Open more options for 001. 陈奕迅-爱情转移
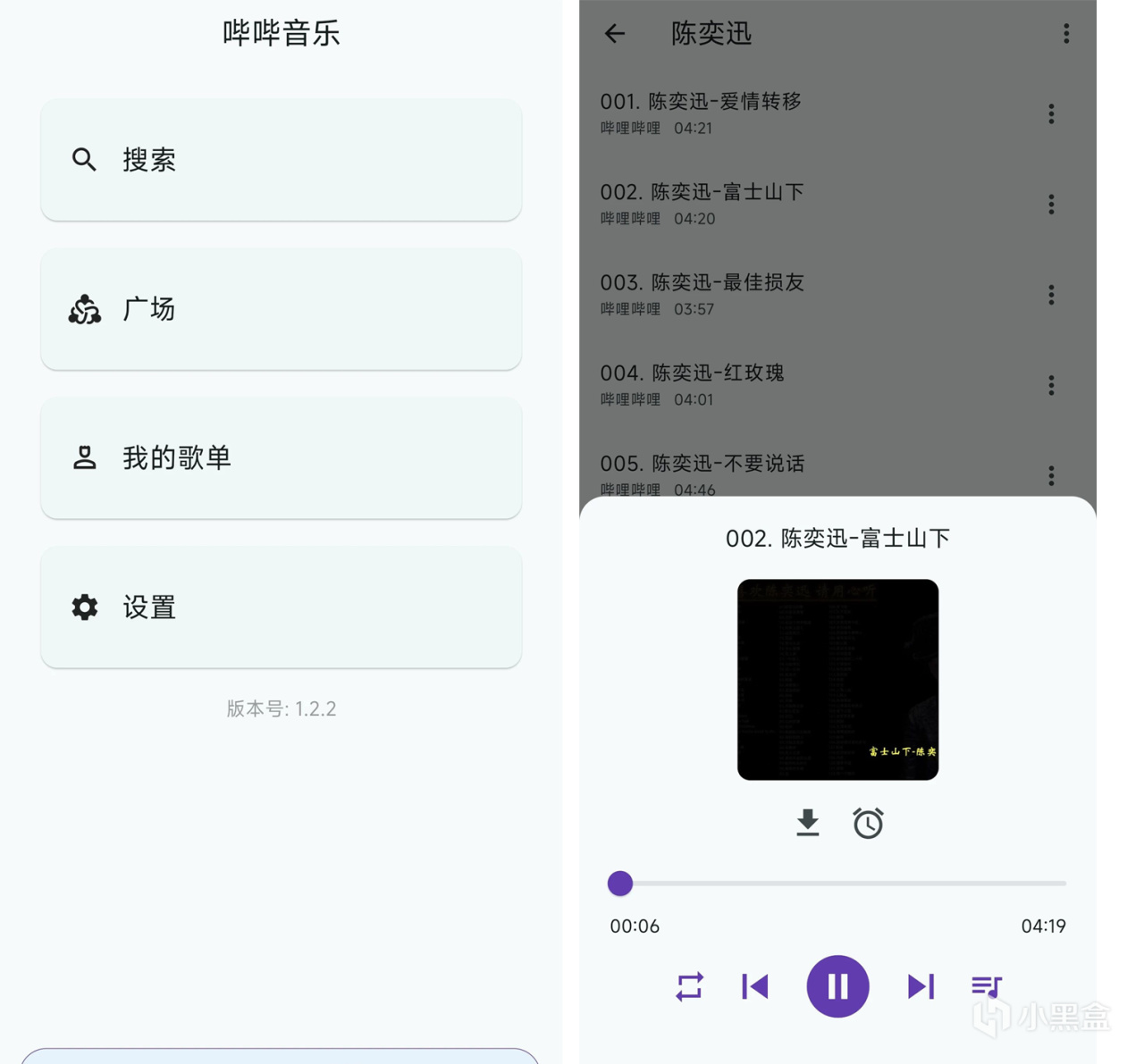The height and width of the screenshot is (1064, 1144). [x=1051, y=113]
